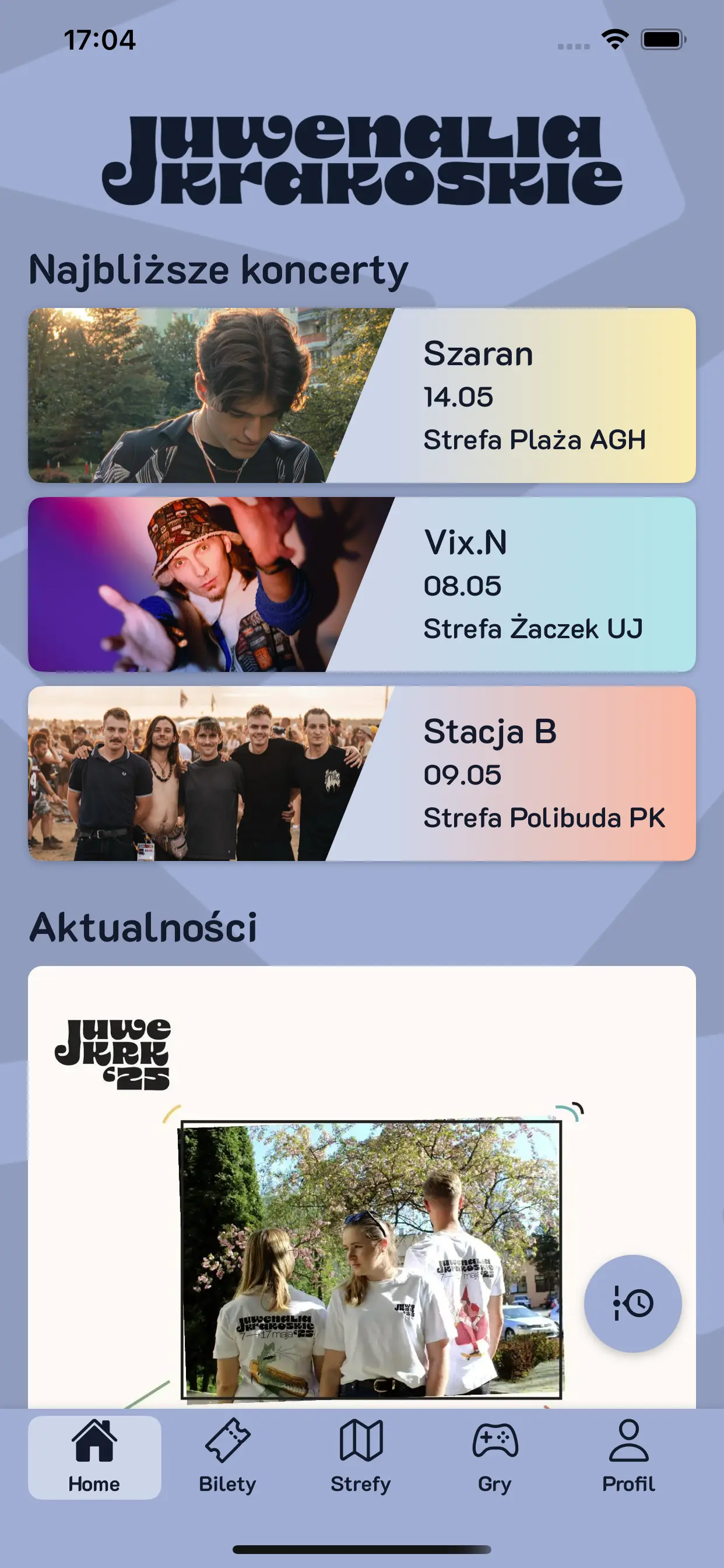Image resolution: width=724 pixels, height=1568 pixels.
Task: Switch to the Gry tab
Action: click(x=495, y=1457)
